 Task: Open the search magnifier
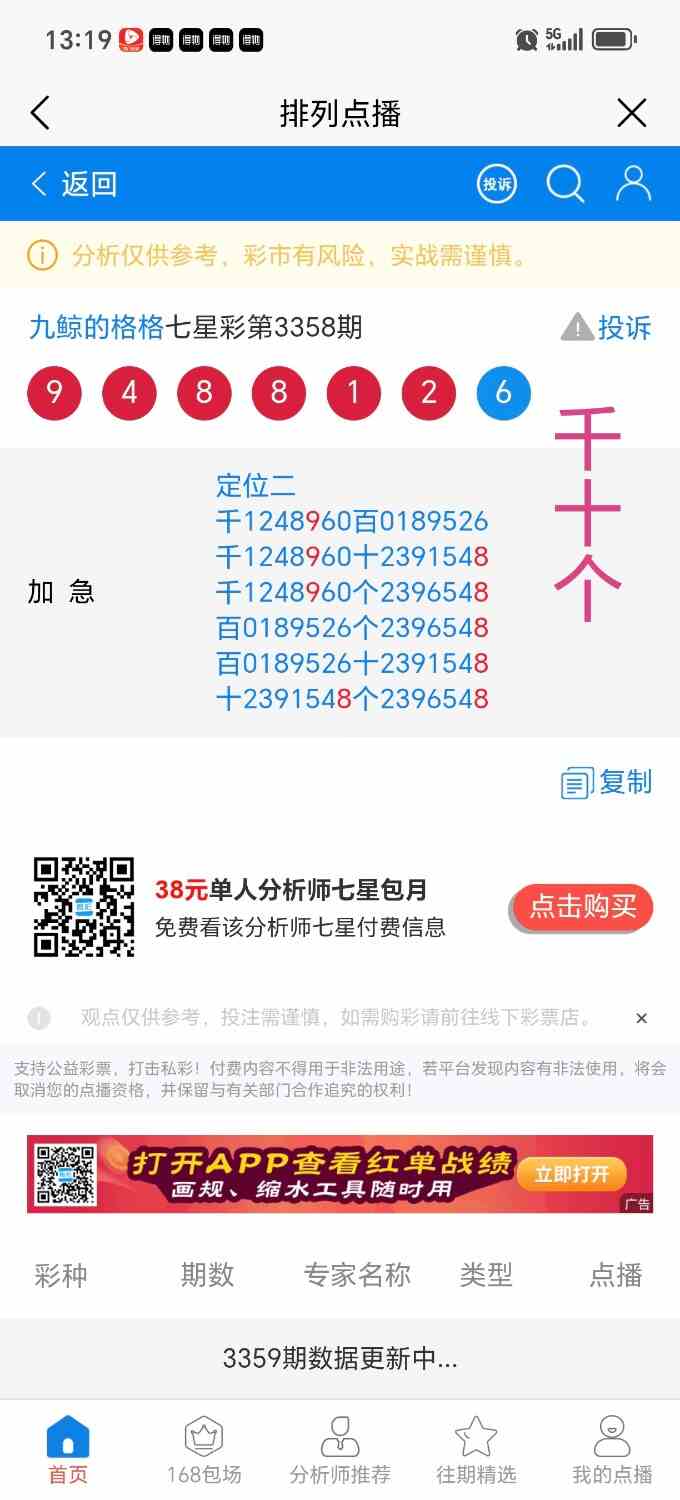pyautogui.click(x=565, y=184)
